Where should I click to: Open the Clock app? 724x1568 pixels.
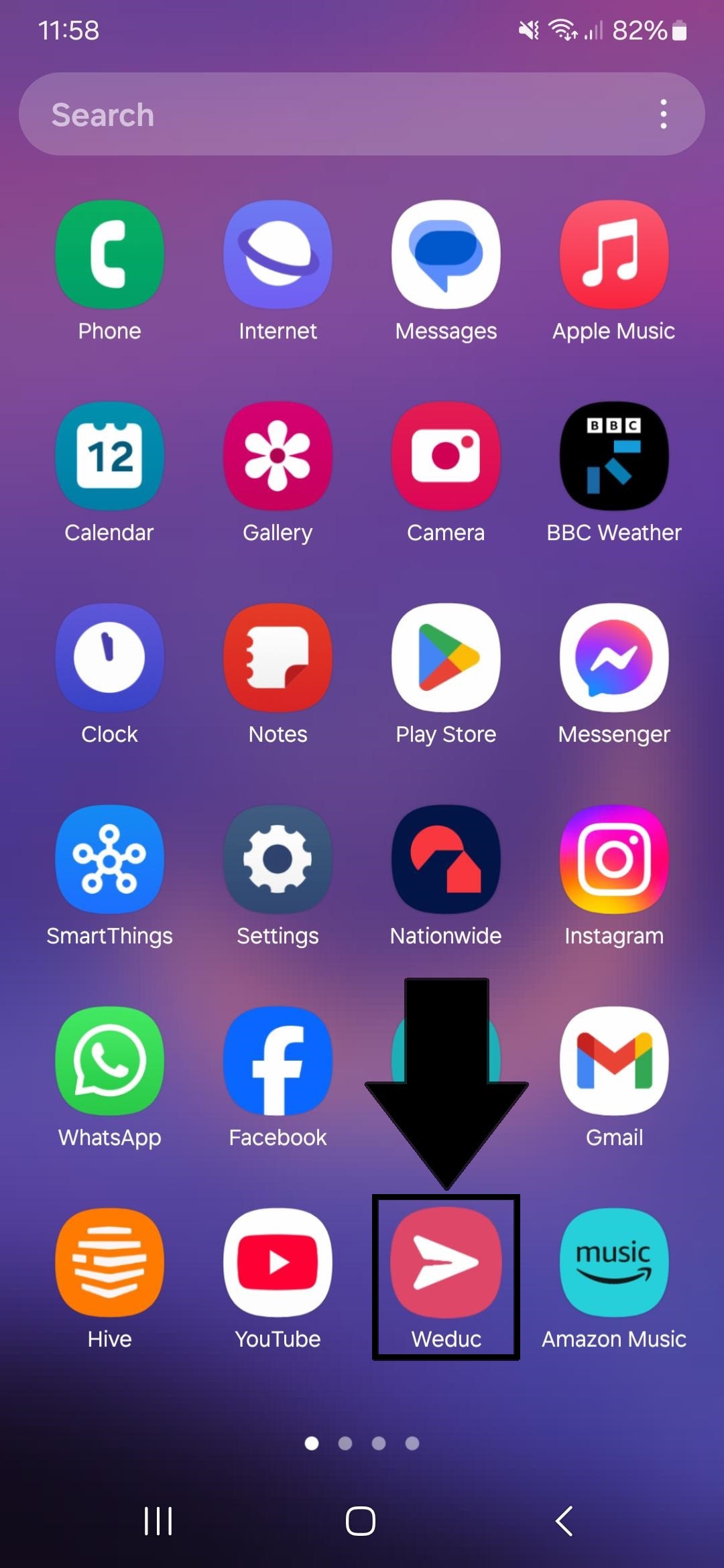coord(110,659)
